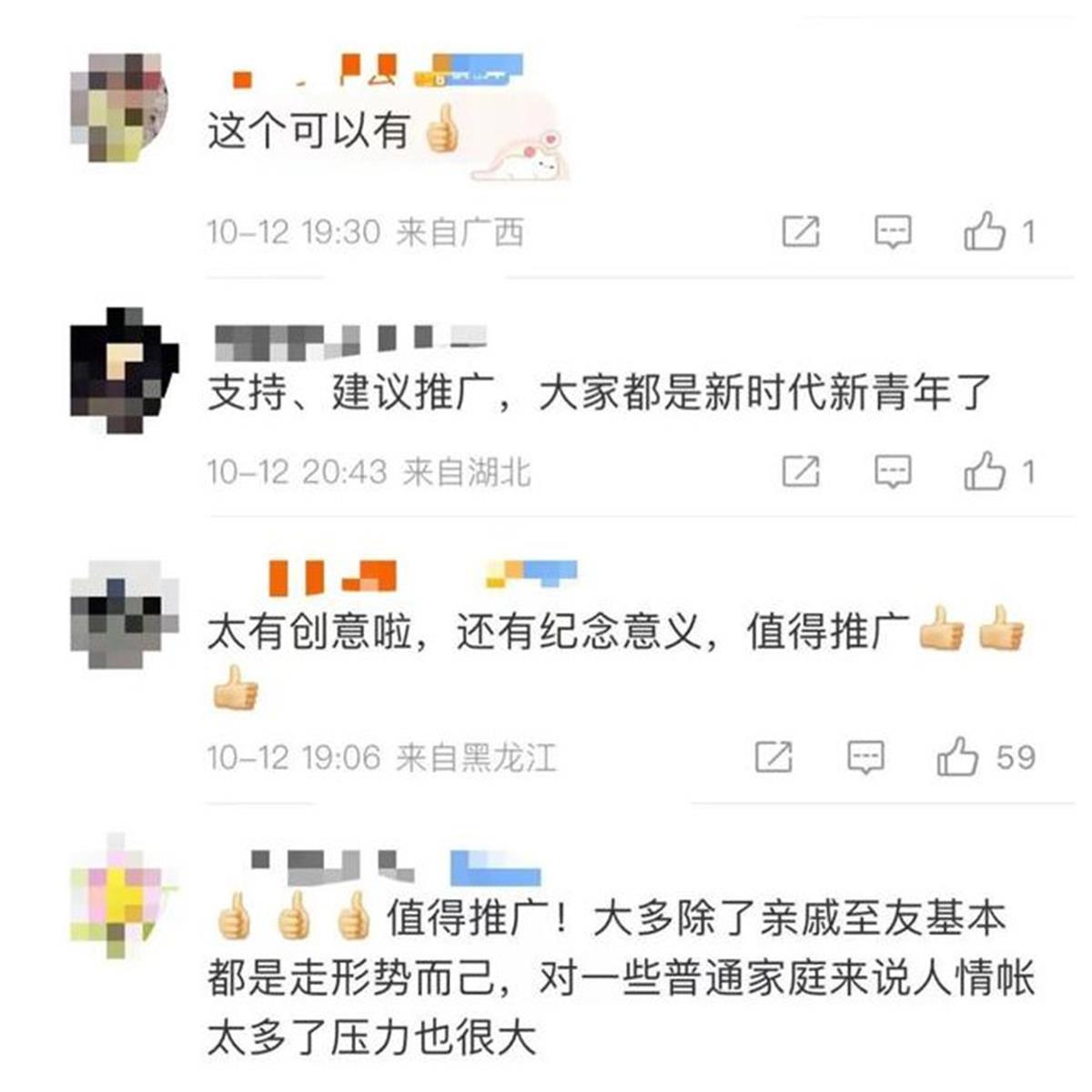Repost the comment from 湖北

tap(801, 471)
